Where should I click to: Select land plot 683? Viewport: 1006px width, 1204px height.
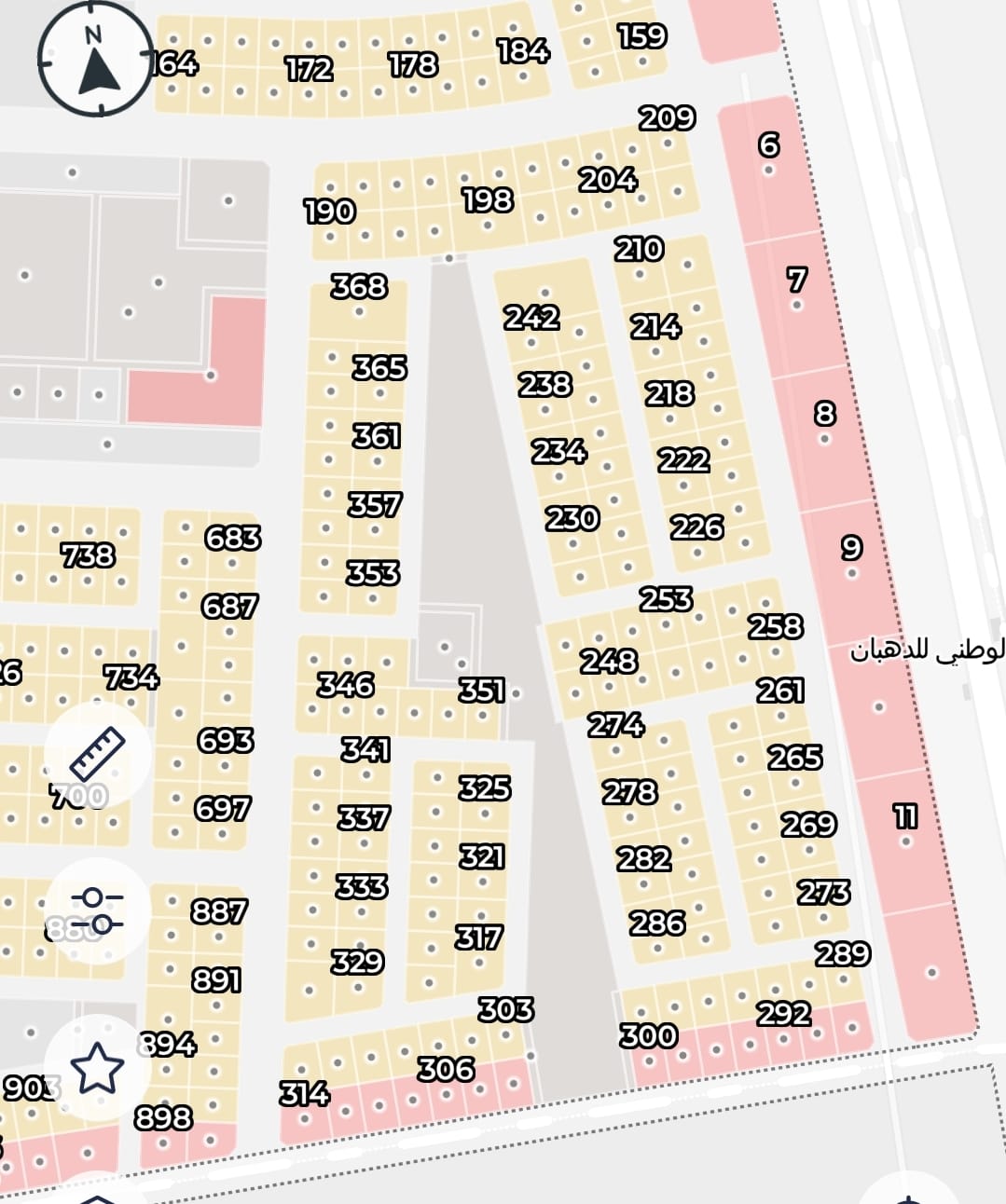232,538
